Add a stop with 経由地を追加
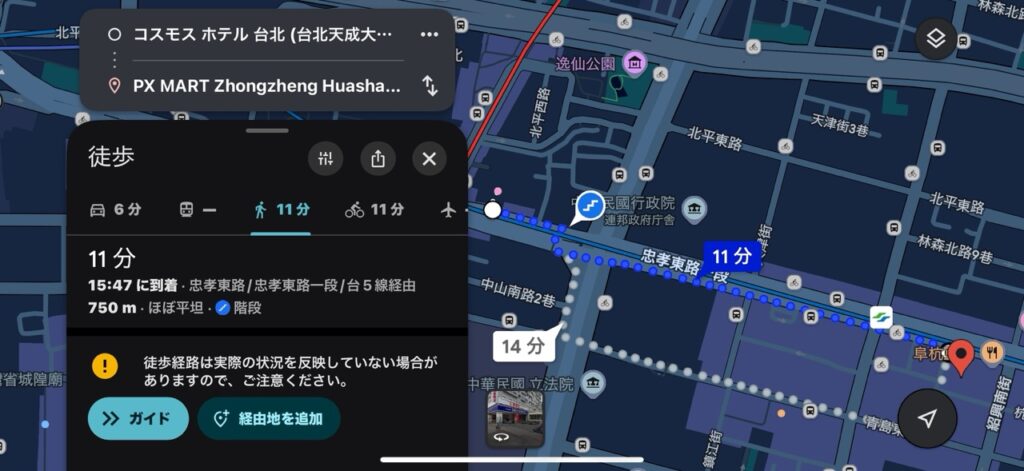 click(x=269, y=418)
